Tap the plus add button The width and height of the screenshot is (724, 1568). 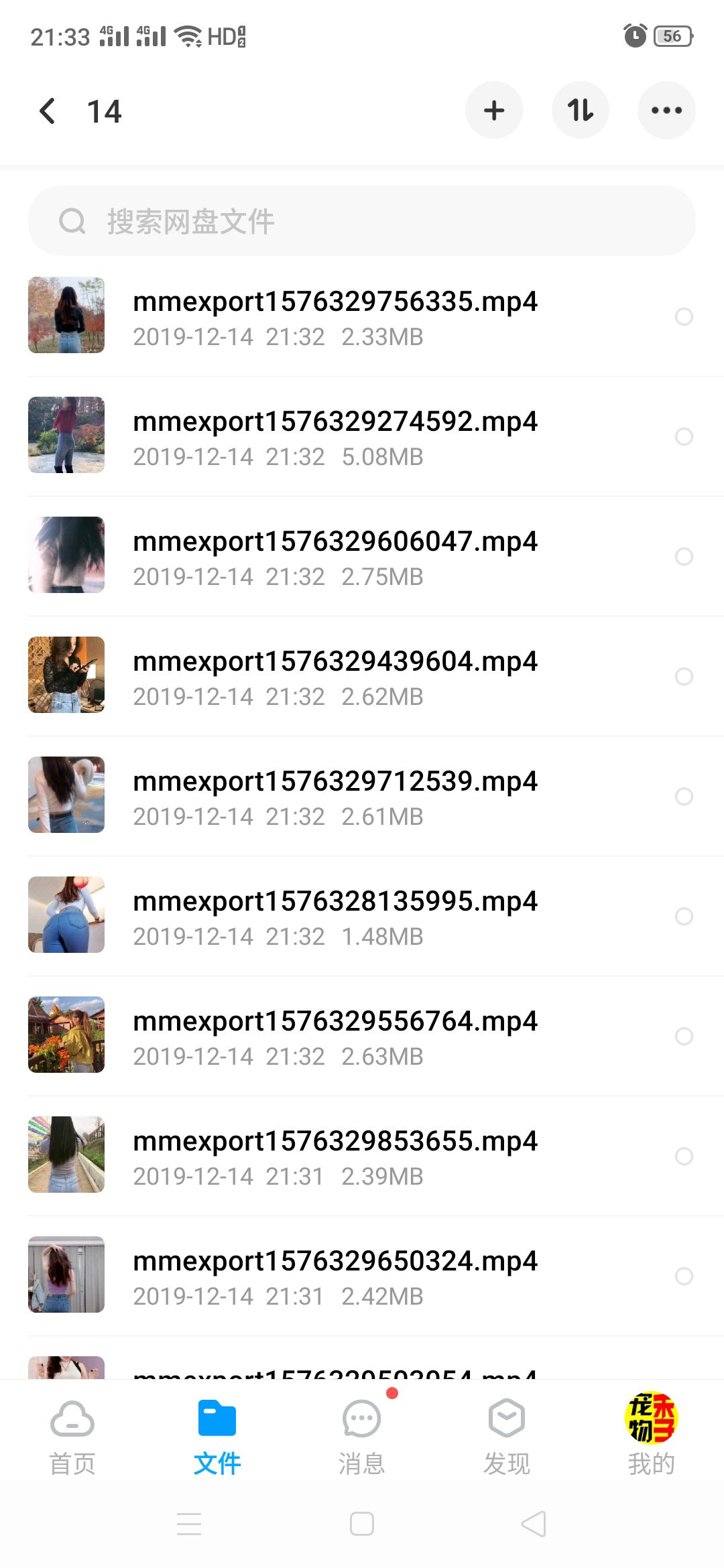click(494, 111)
